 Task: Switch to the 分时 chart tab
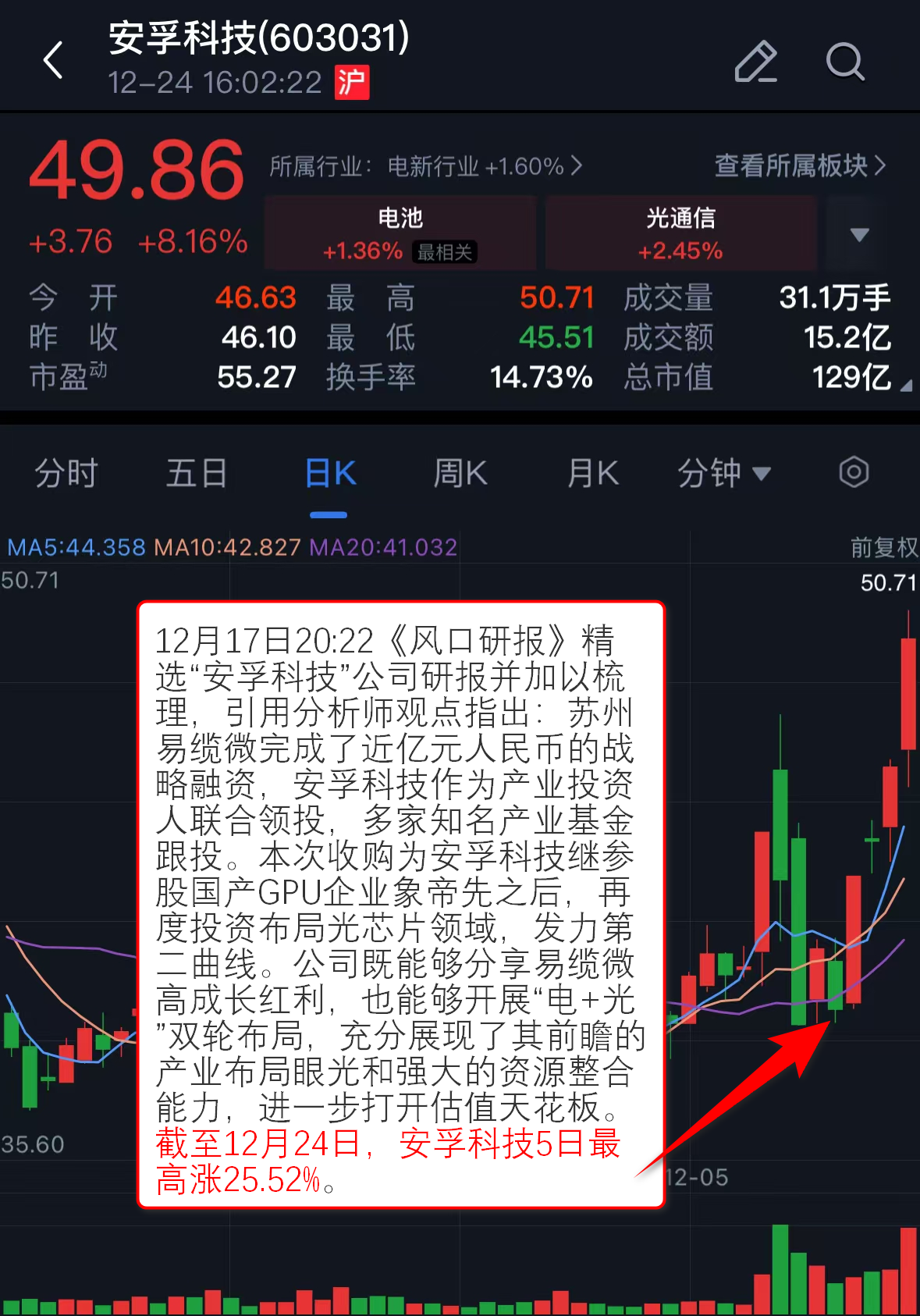[66, 474]
